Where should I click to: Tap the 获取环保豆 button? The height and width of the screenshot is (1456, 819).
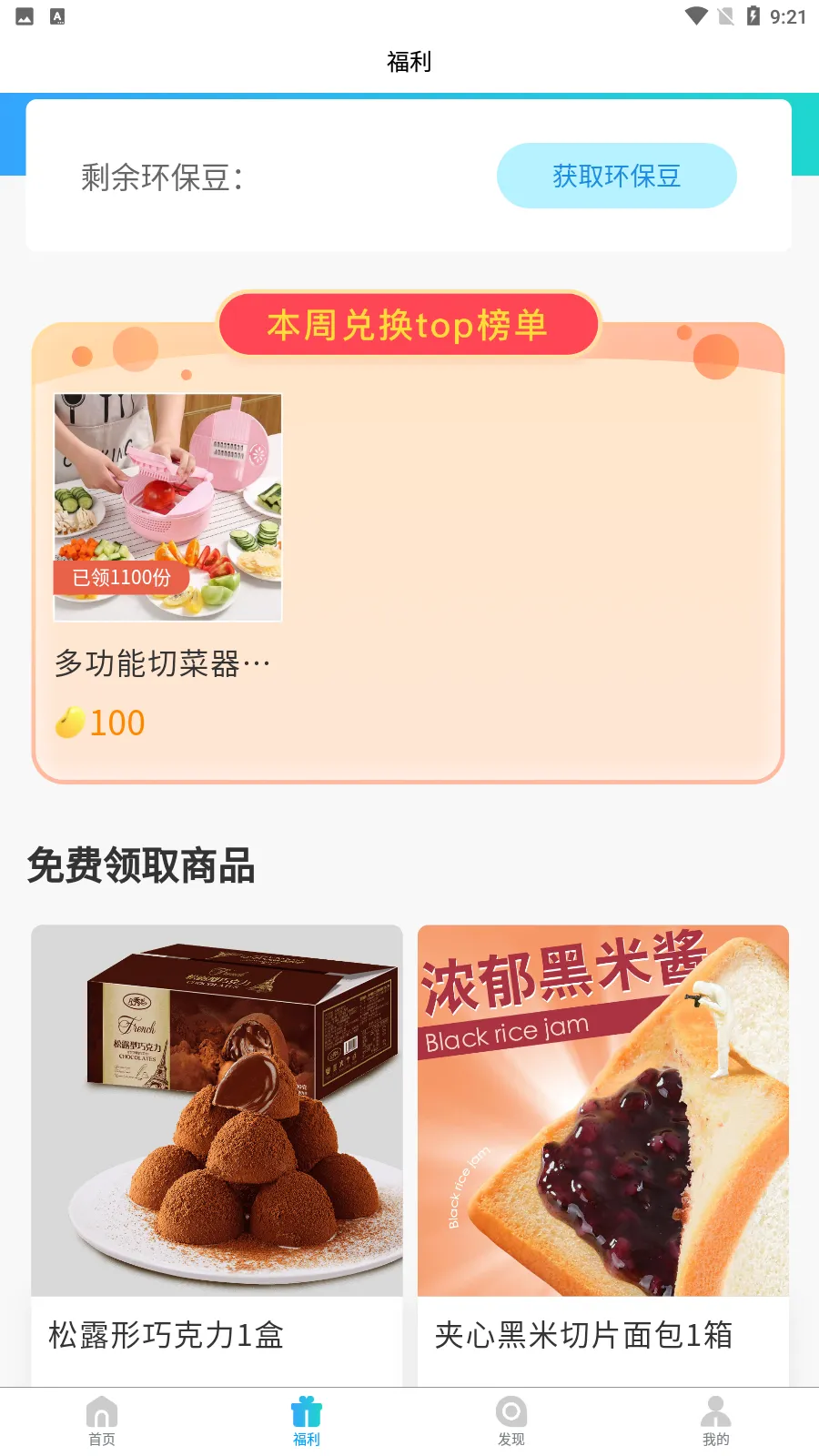click(616, 176)
